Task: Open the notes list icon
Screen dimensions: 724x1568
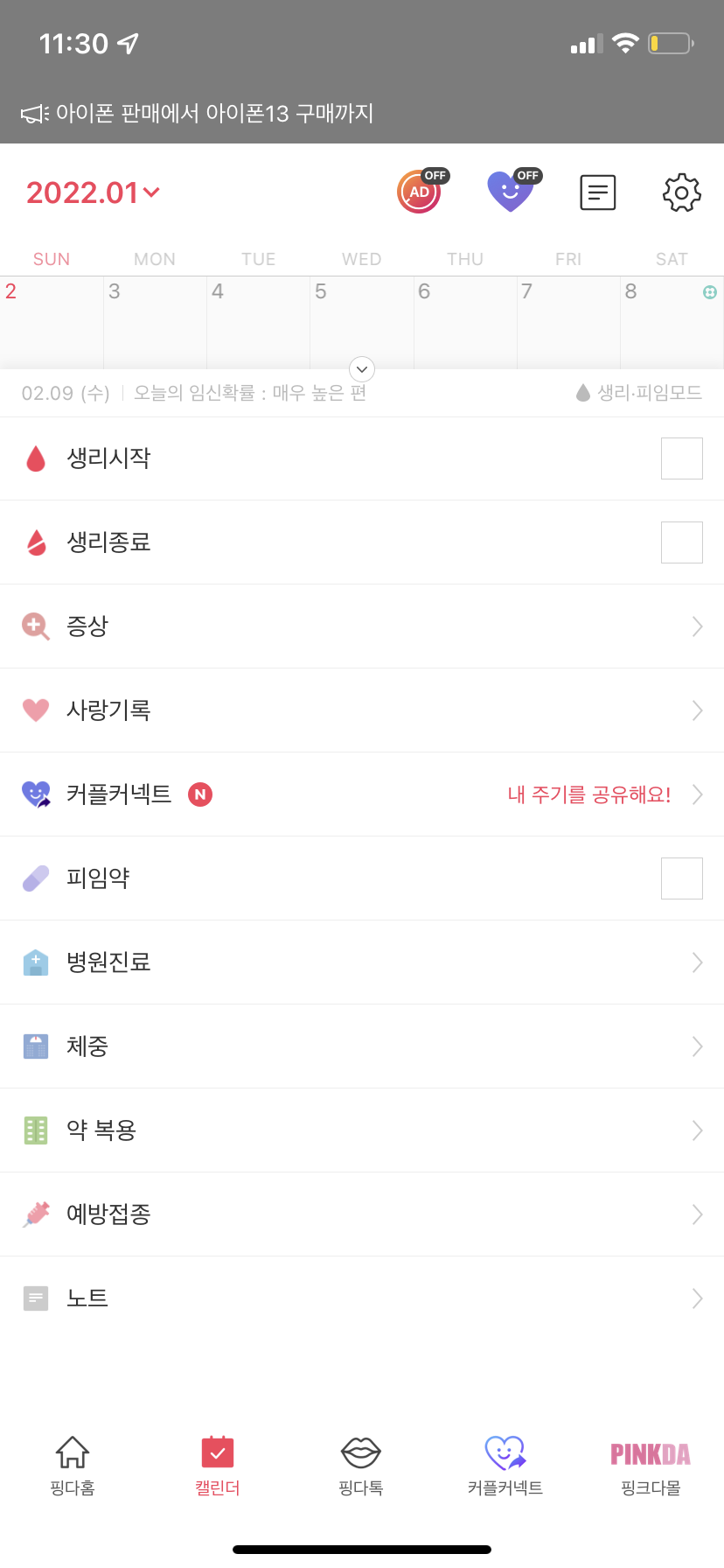Action: click(x=598, y=192)
